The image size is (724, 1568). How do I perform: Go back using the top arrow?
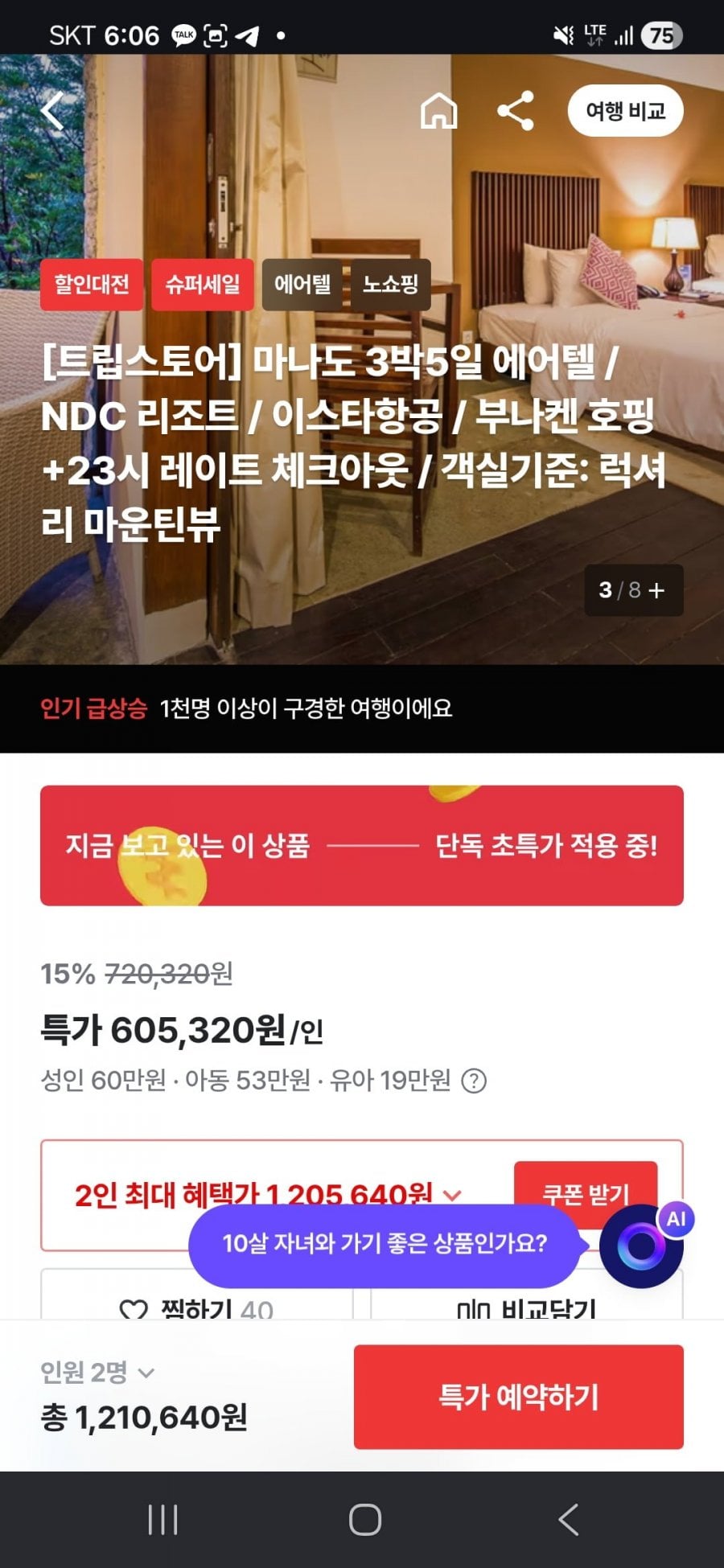coord(53,111)
